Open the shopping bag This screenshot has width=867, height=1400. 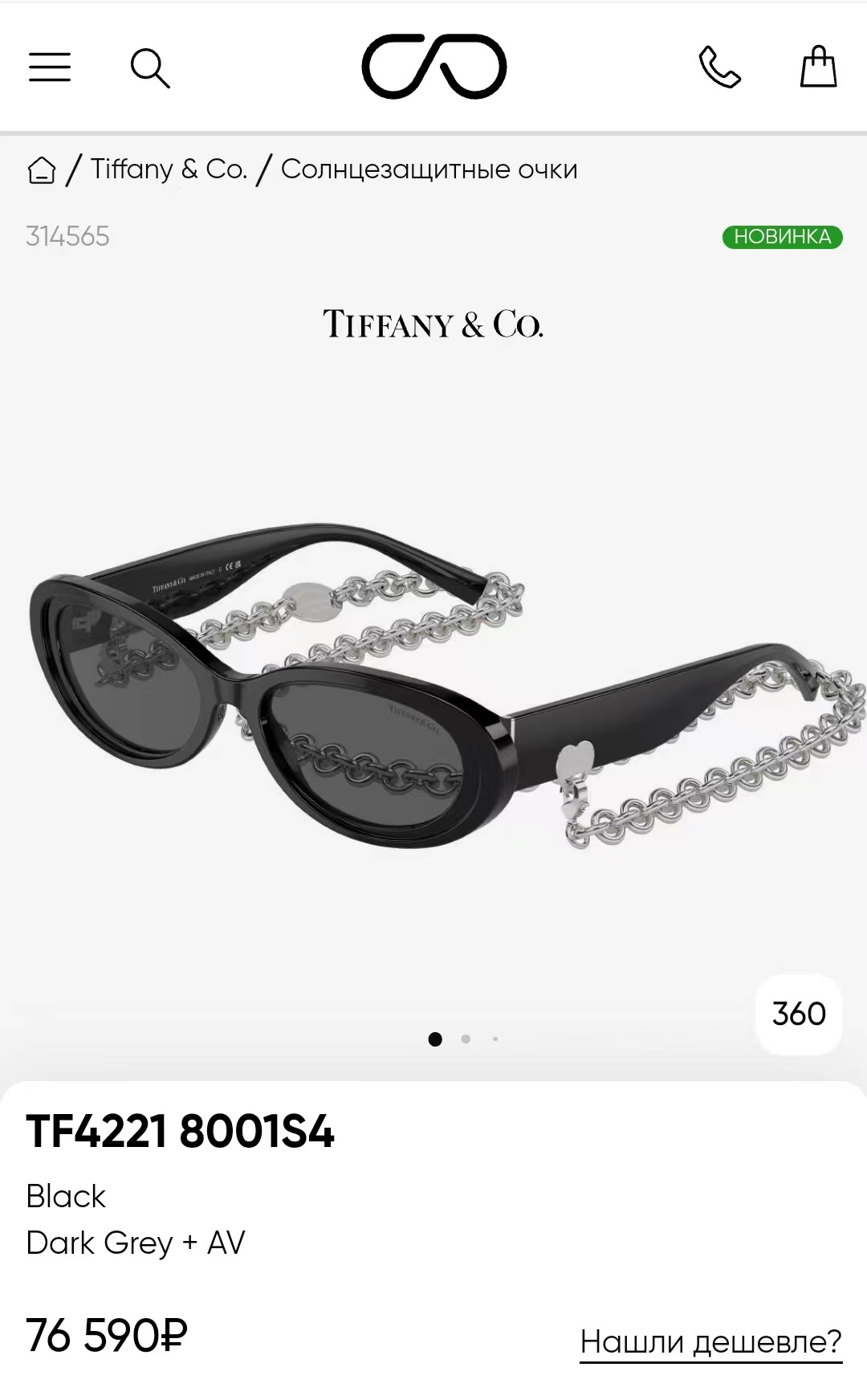[x=818, y=67]
